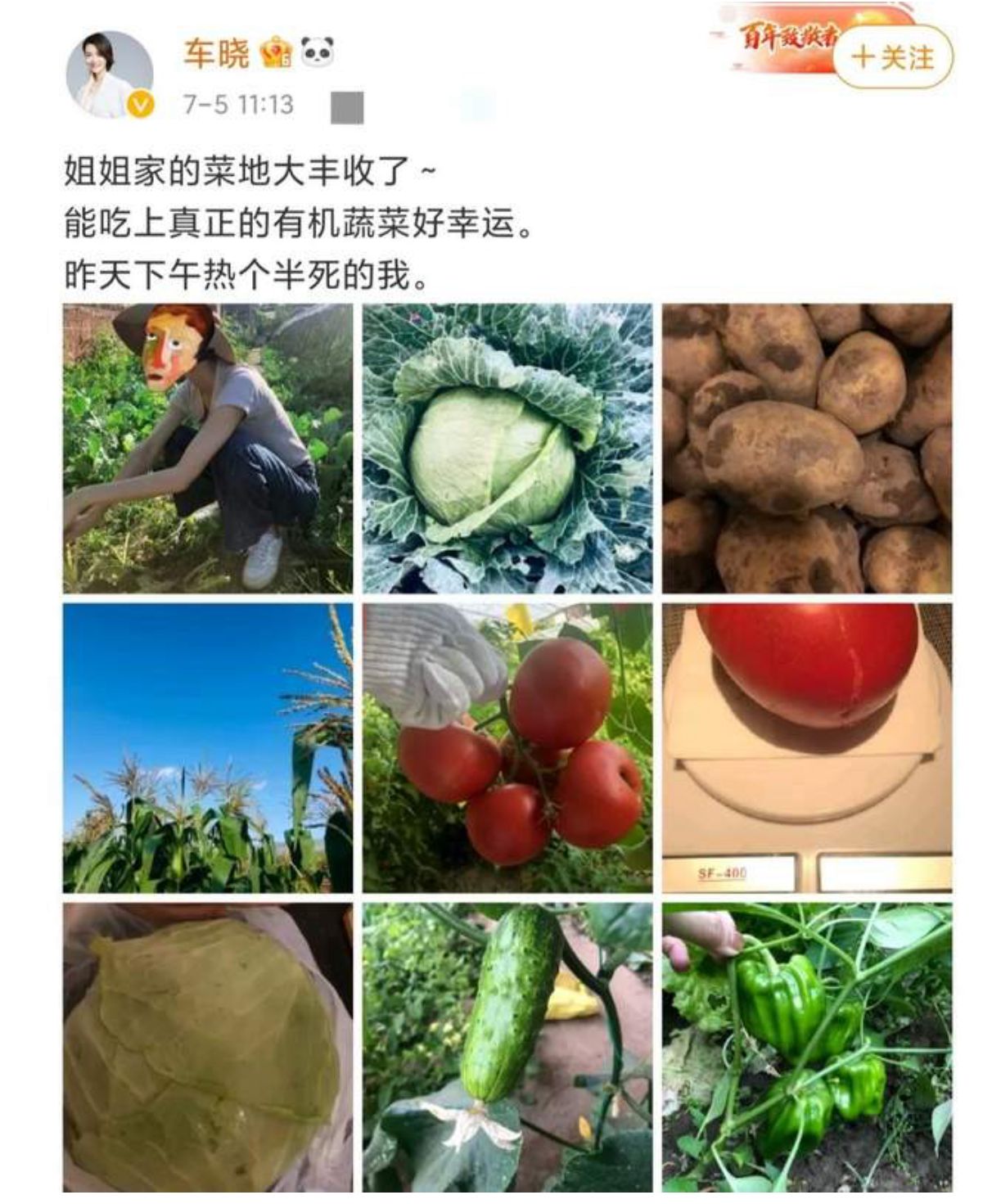Open the tomato cluster photo
The width and height of the screenshot is (992, 1204).
(507, 747)
